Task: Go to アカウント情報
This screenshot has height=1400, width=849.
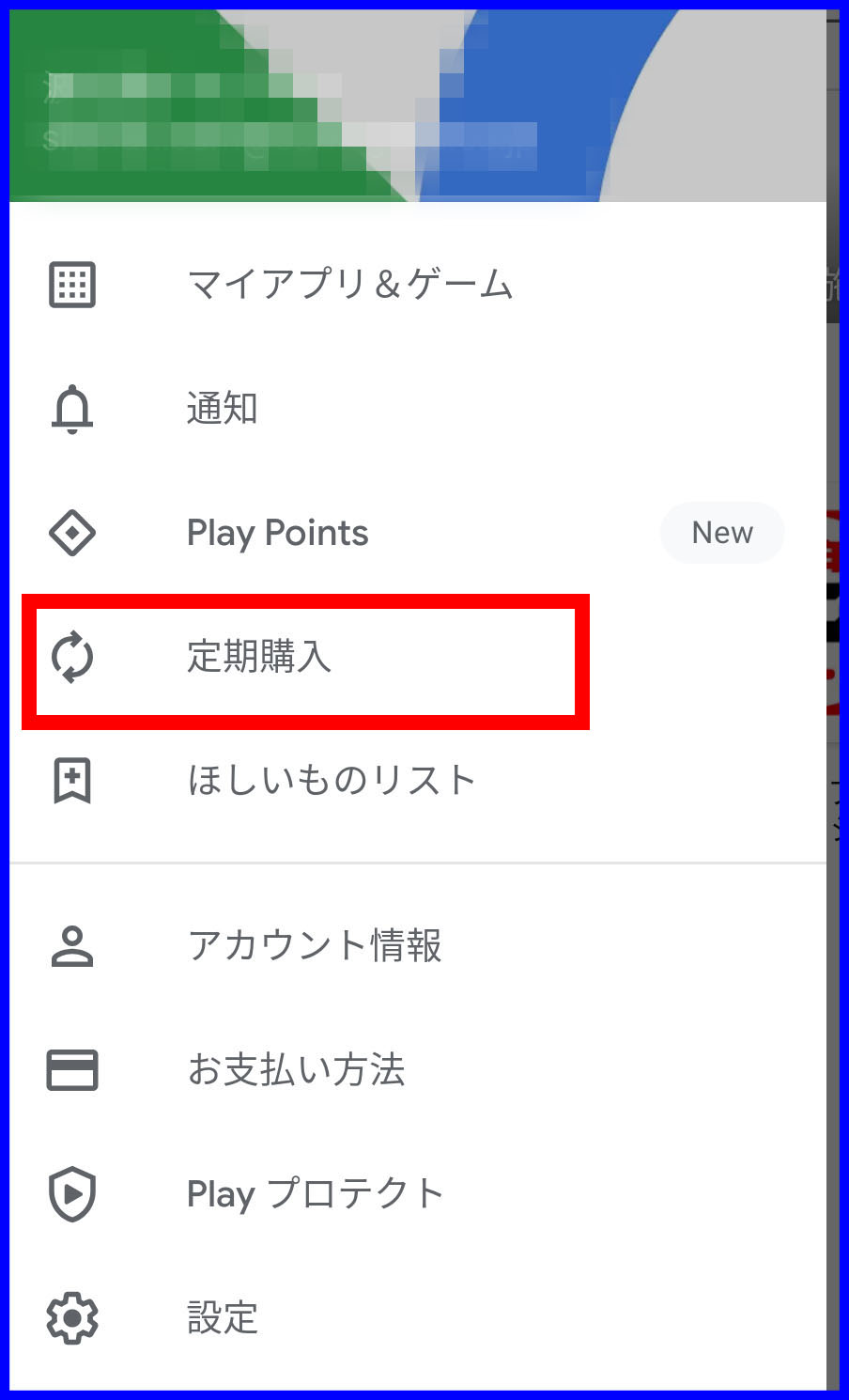Action: coord(418,945)
